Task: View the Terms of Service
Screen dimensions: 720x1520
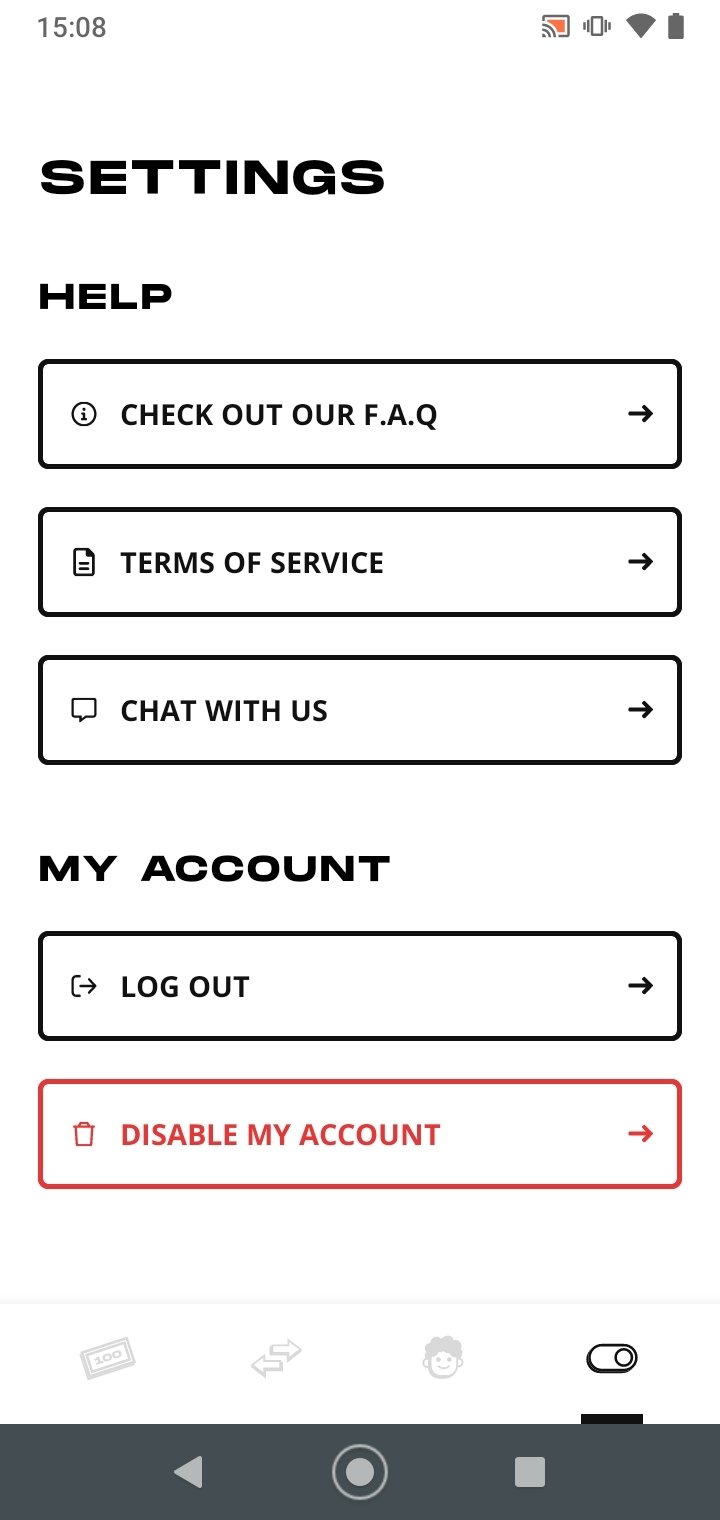Action: click(x=360, y=562)
